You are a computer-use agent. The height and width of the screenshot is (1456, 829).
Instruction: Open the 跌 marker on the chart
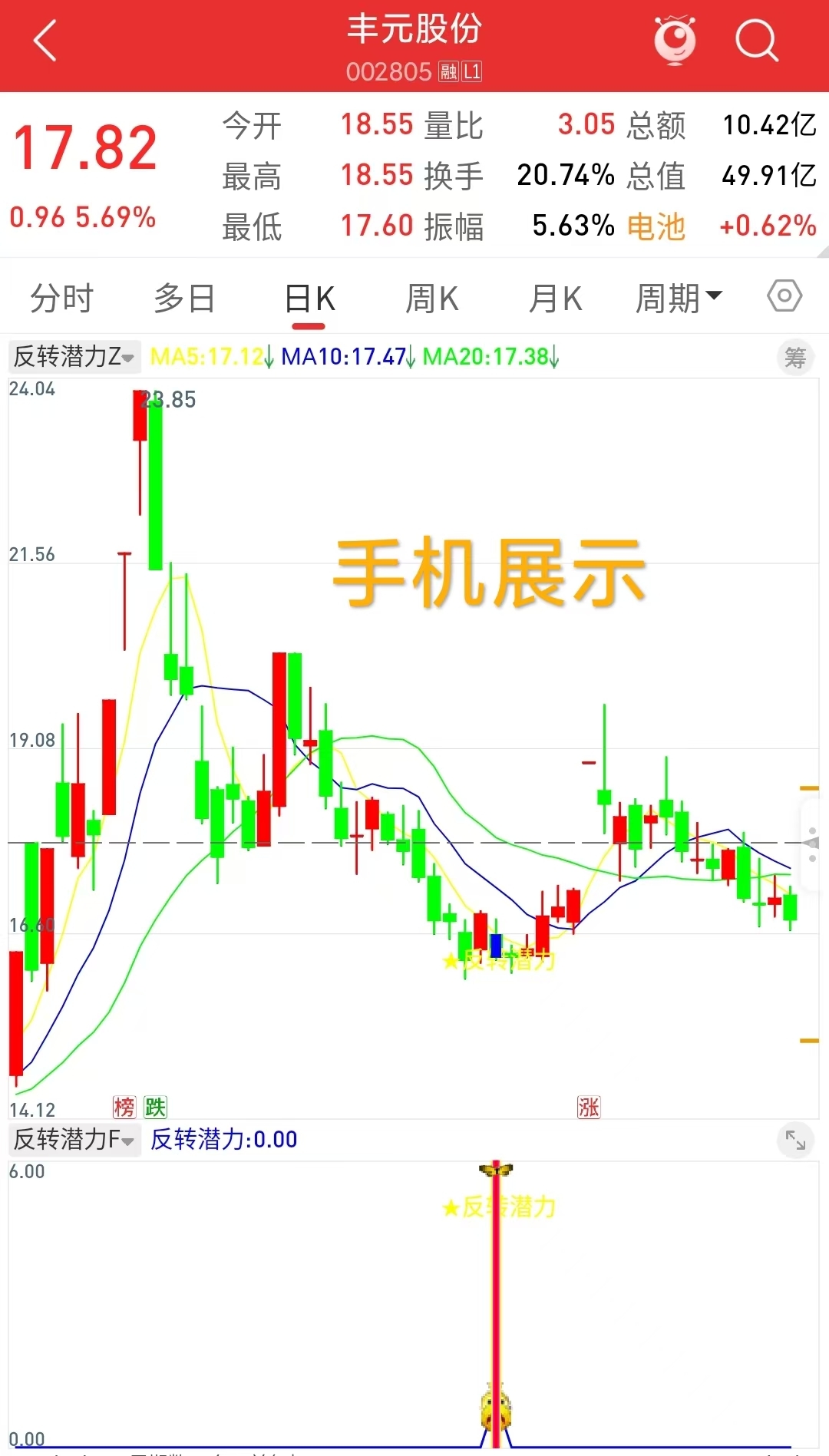point(155,1107)
